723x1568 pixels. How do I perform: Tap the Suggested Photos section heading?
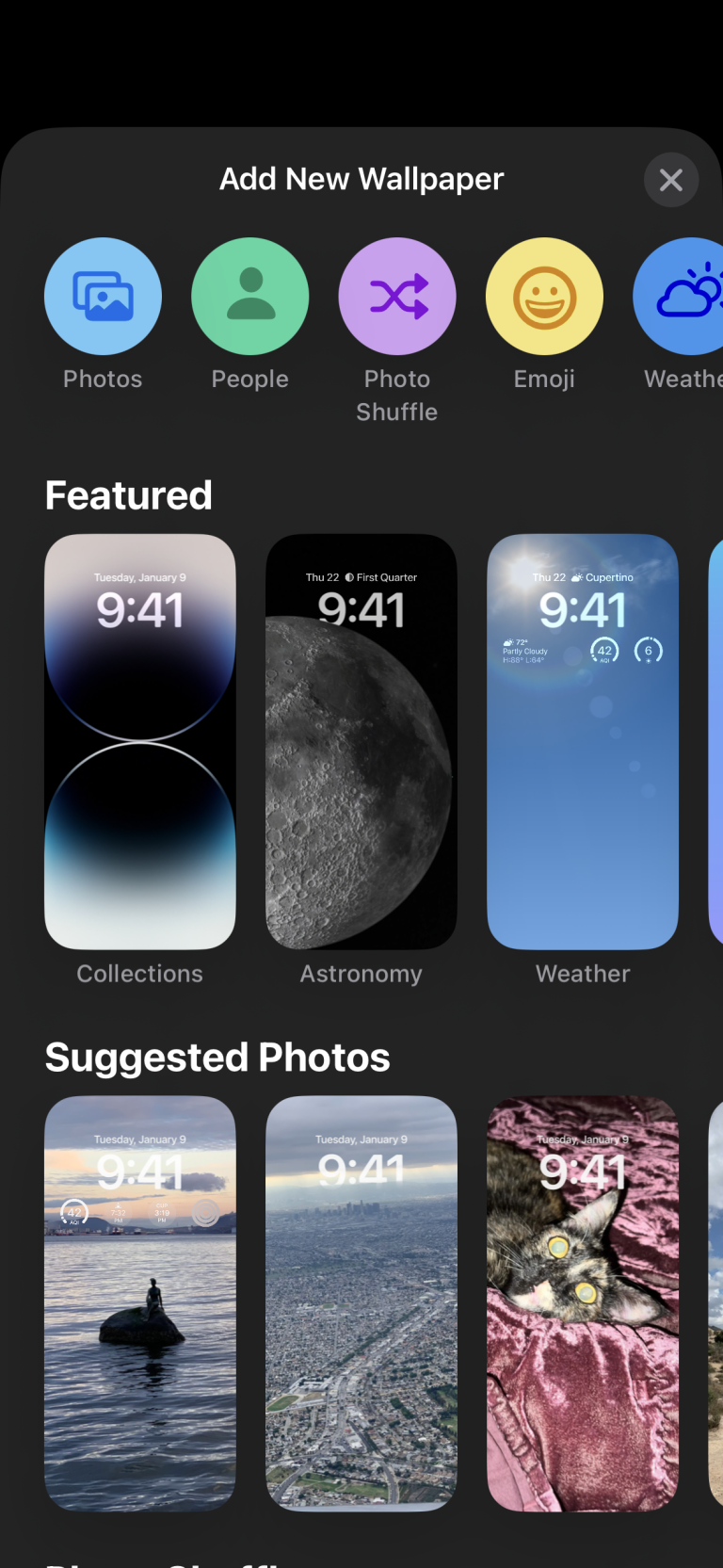217,1057
